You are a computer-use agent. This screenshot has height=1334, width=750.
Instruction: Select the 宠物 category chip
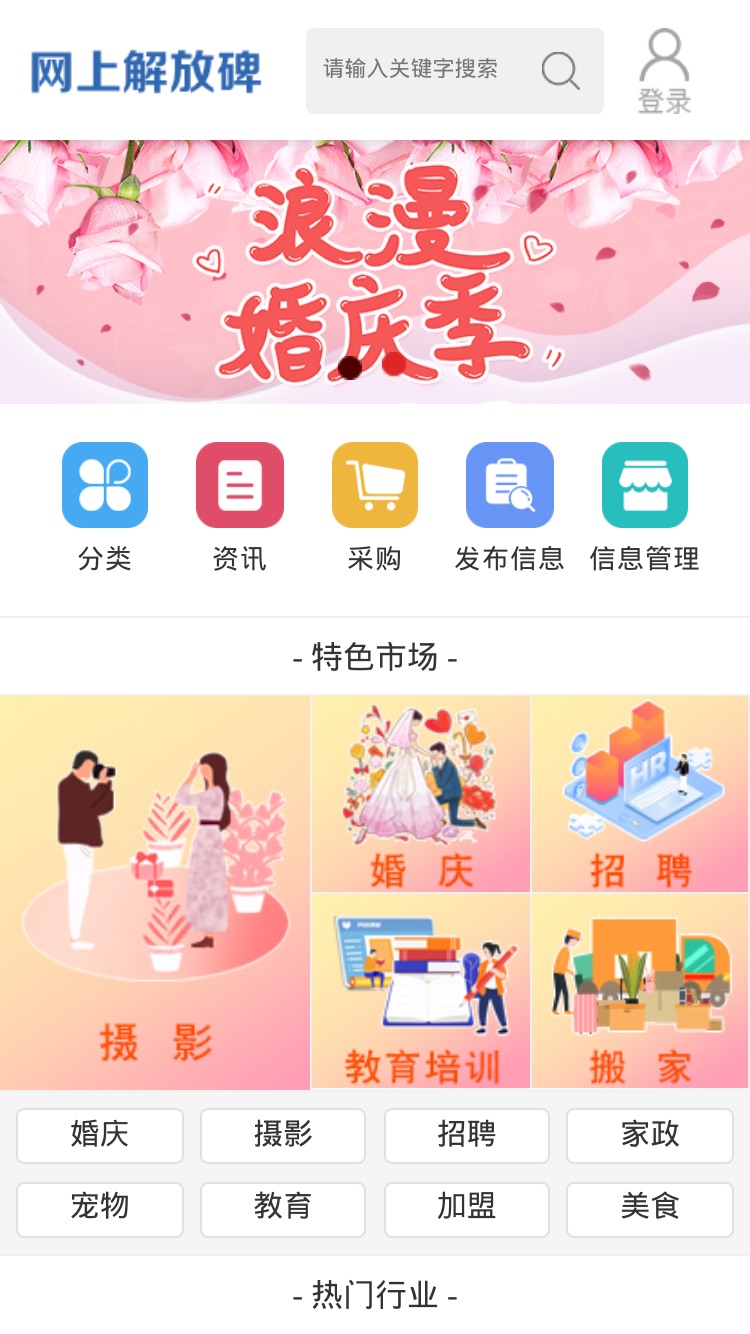[100, 1210]
